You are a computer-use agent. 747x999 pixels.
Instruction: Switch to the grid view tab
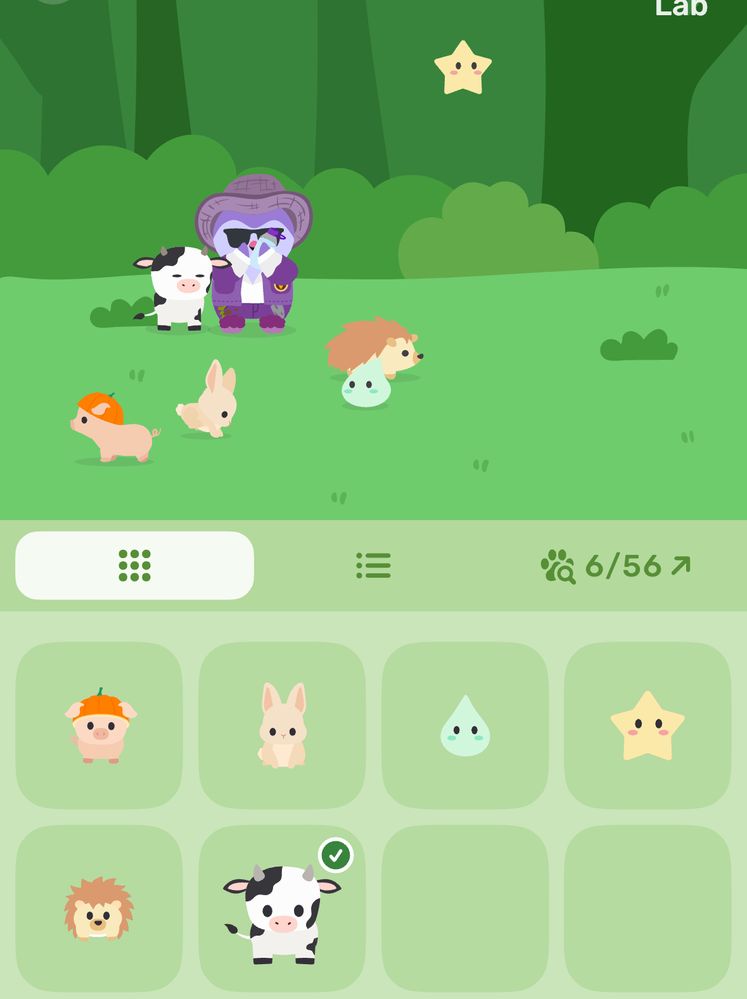click(x=134, y=565)
